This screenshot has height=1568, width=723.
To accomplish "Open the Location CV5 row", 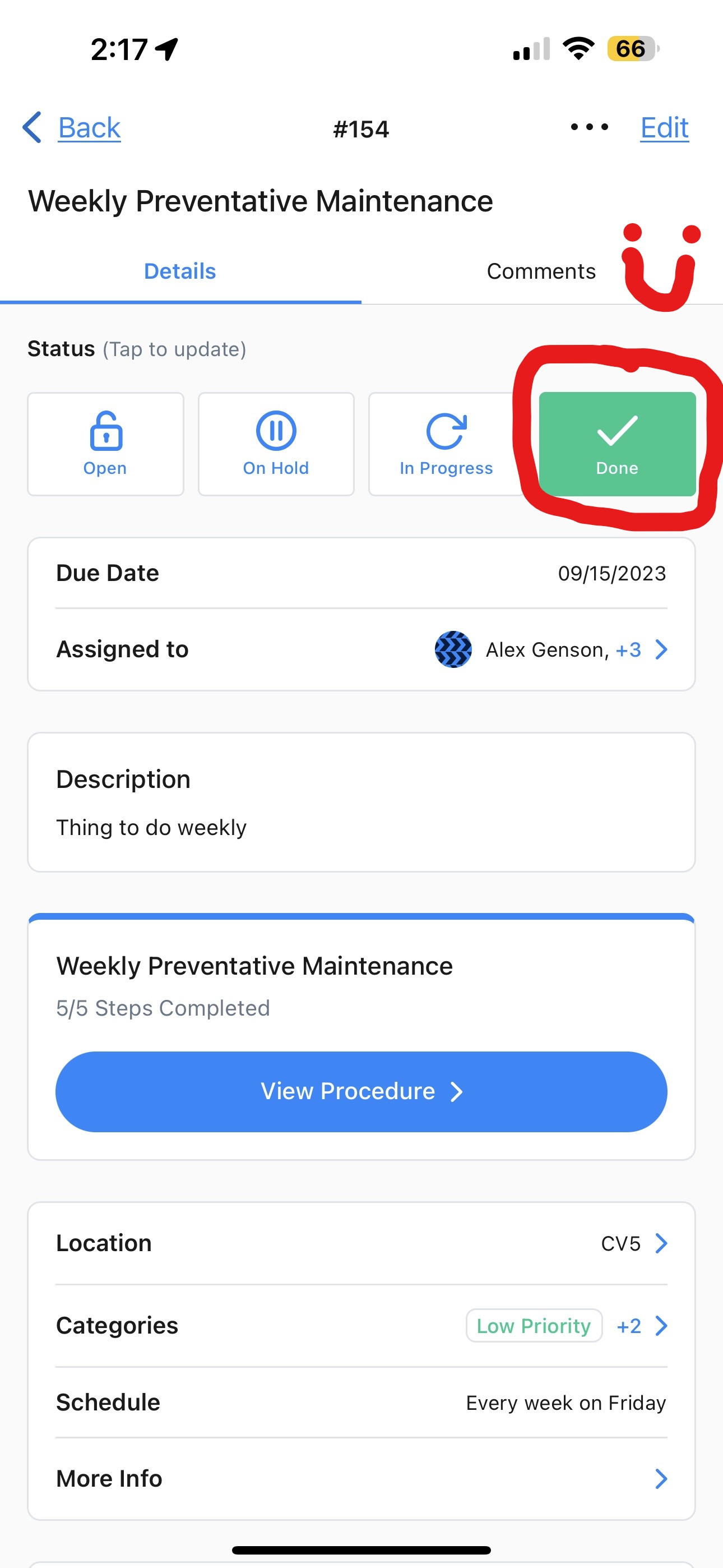I will pyautogui.click(x=361, y=1243).
